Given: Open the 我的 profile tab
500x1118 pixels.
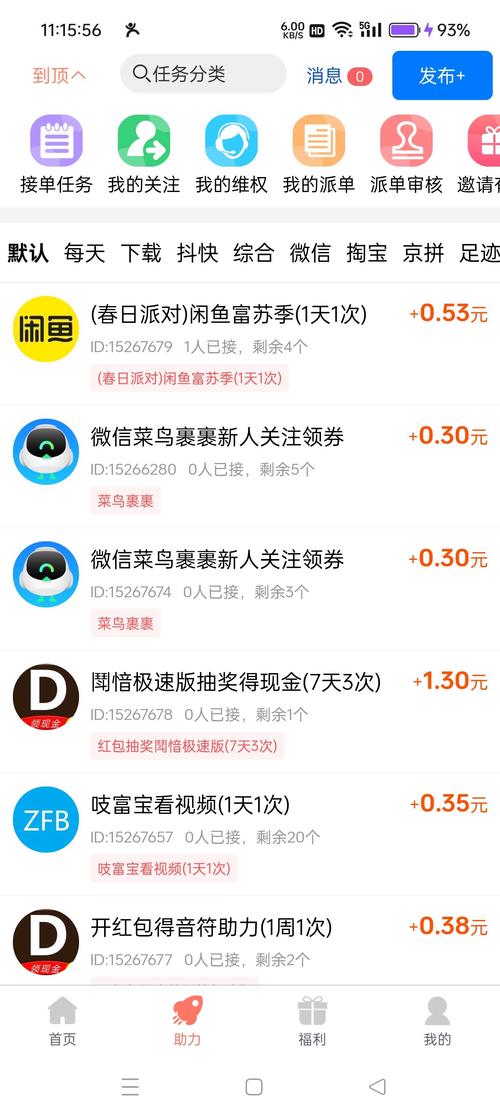Looking at the screenshot, I should pos(437,1021).
